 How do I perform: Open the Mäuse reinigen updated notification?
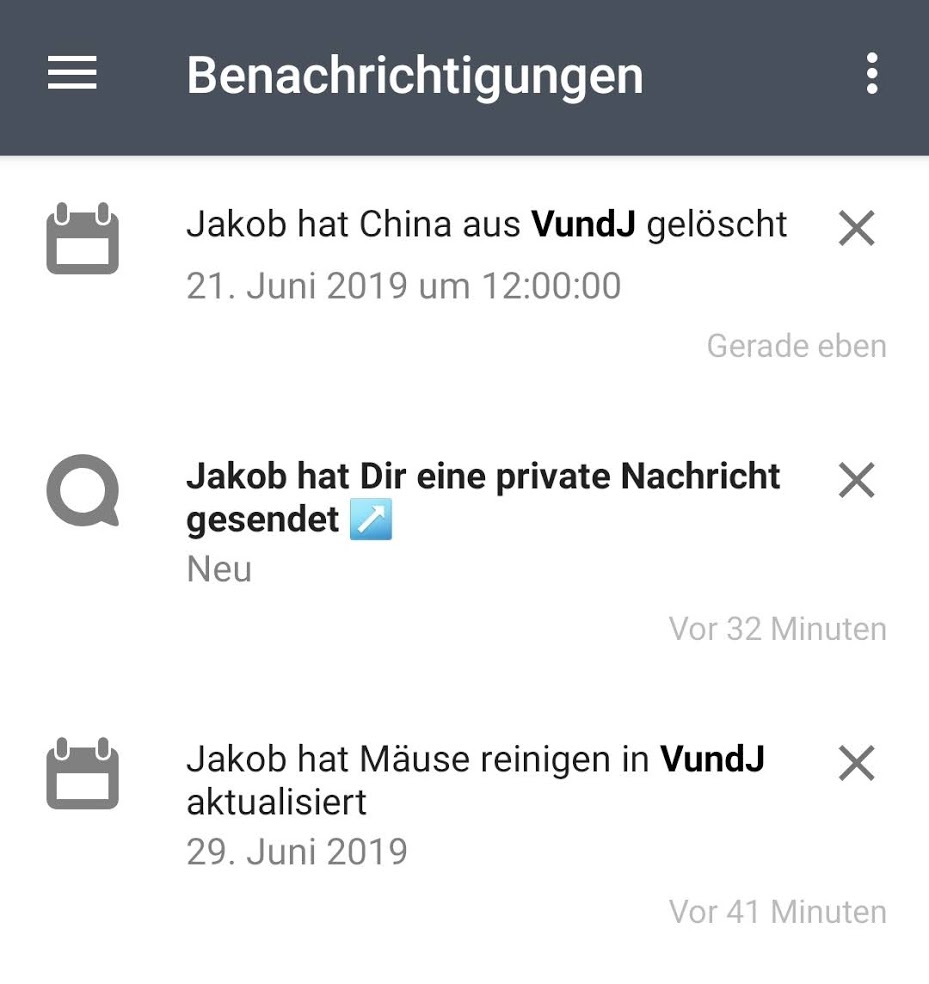474,780
